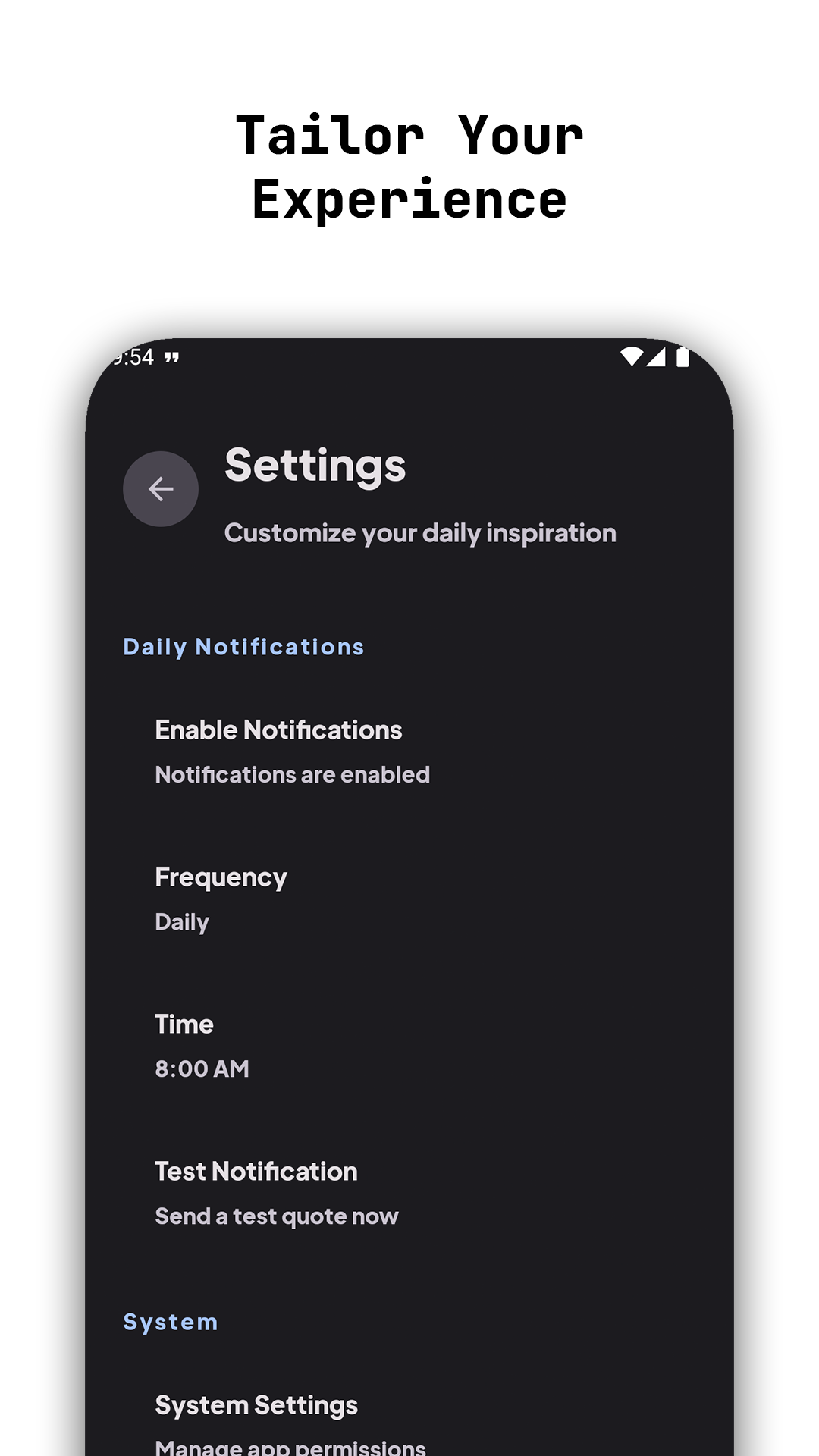Open the Time picker set to 8:00 AM

(x=201, y=1046)
